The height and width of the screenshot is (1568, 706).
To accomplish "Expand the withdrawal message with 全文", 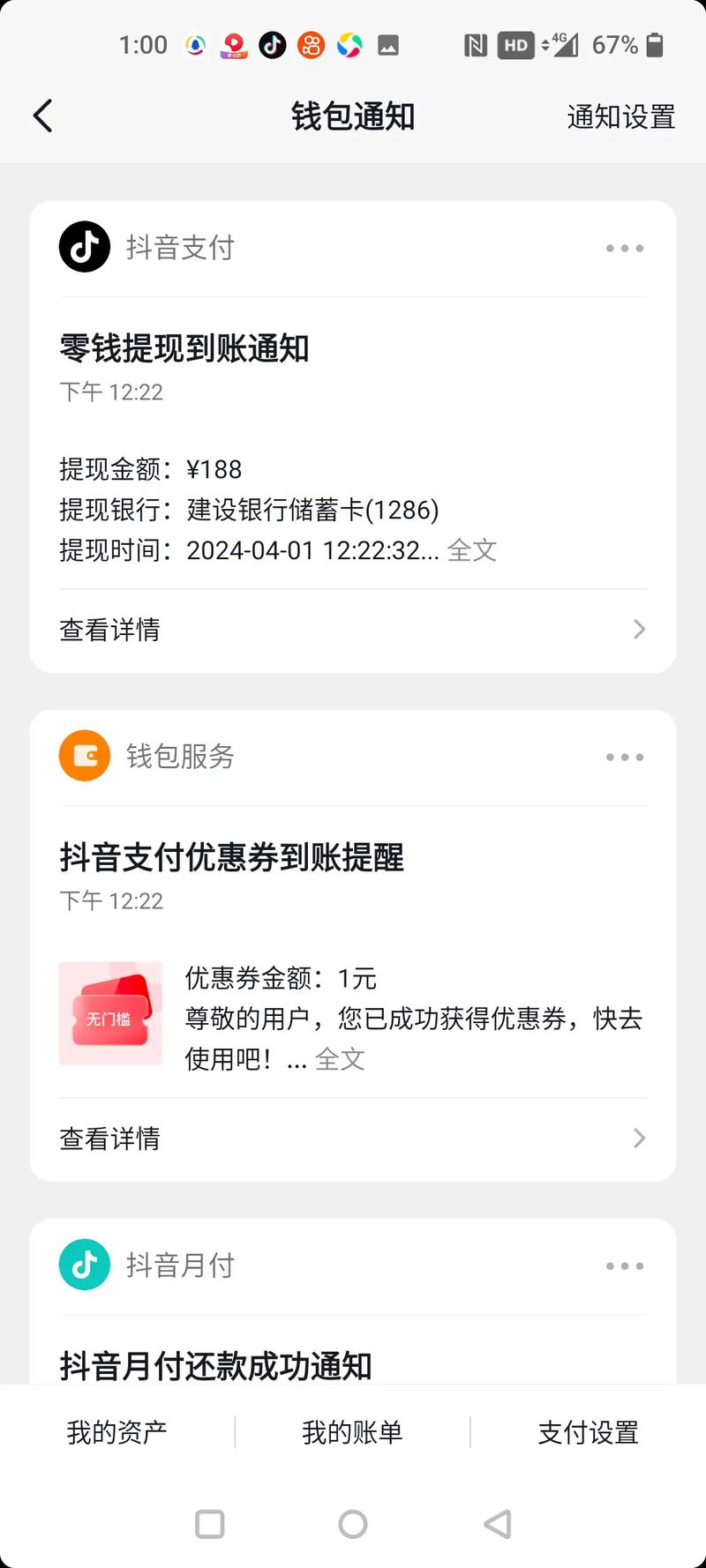I will point(472,550).
